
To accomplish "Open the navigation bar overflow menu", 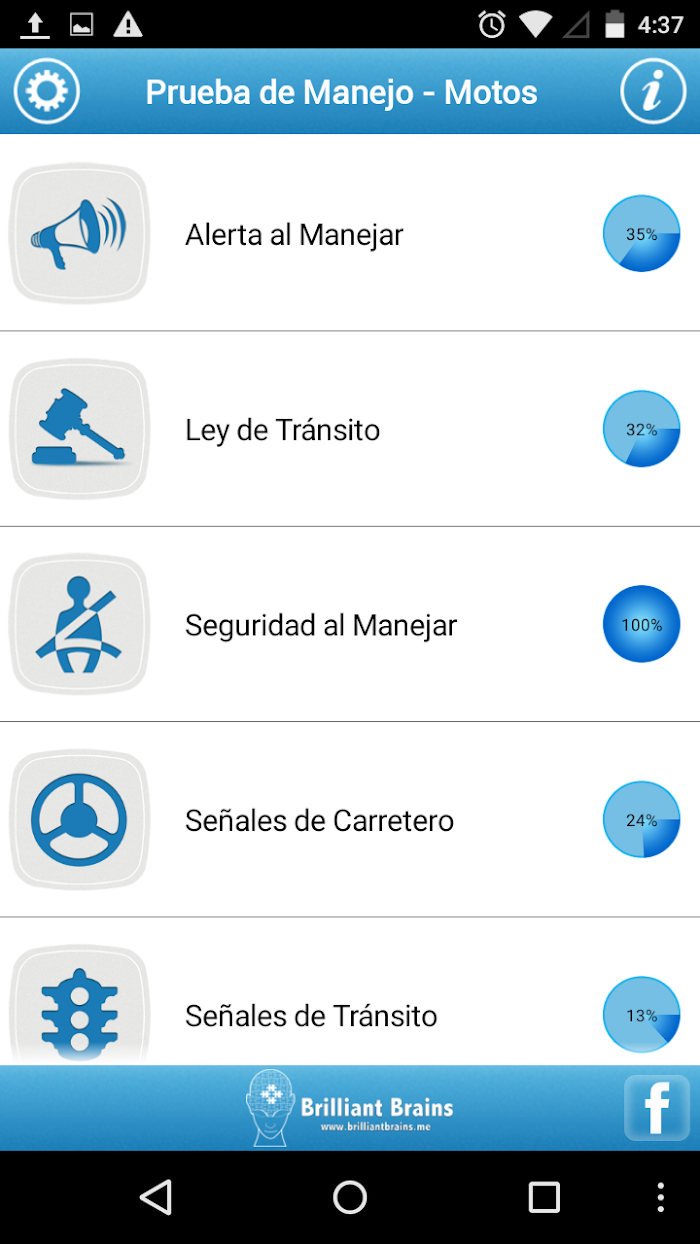I will [x=660, y=1197].
